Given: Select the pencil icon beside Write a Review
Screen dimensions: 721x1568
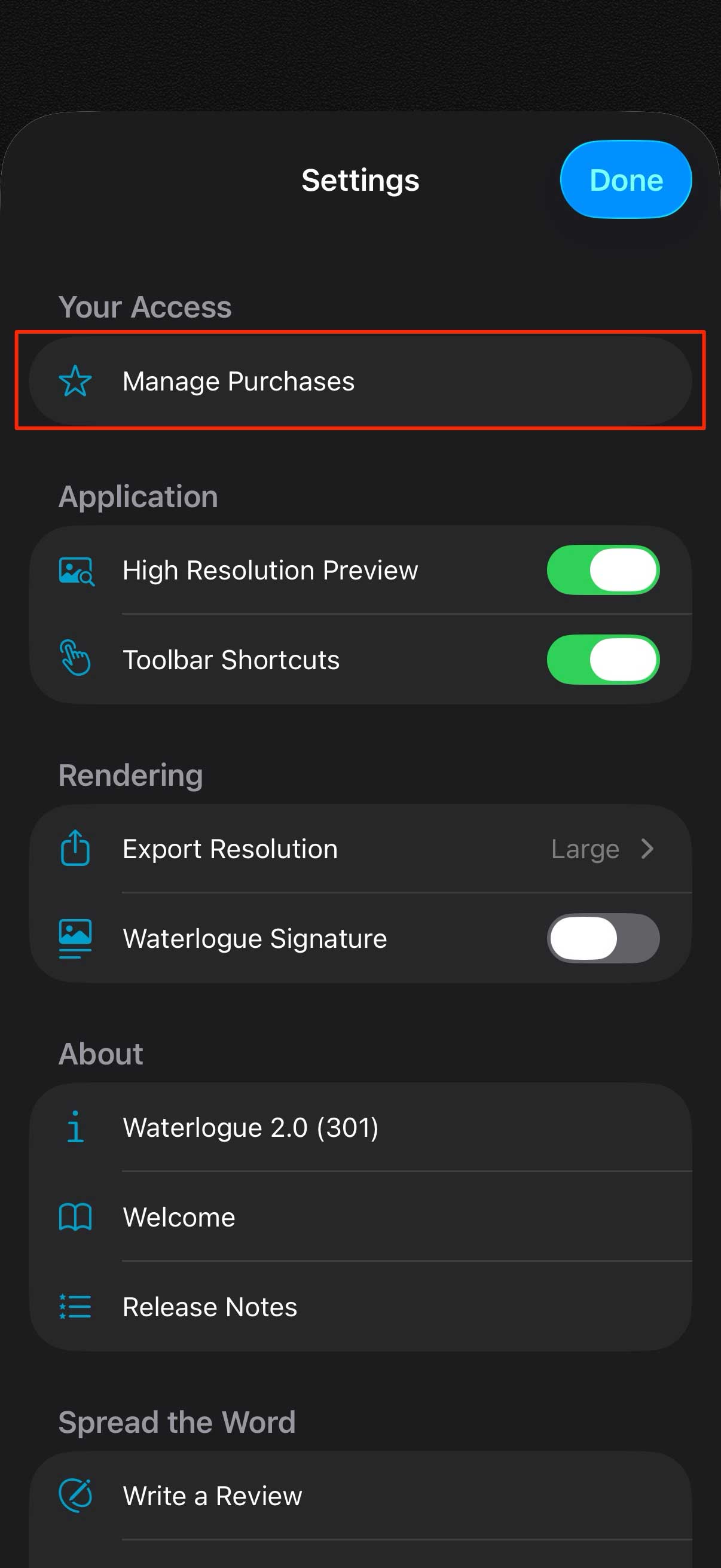Looking at the screenshot, I should pyautogui.click(x=75, y=1496).
